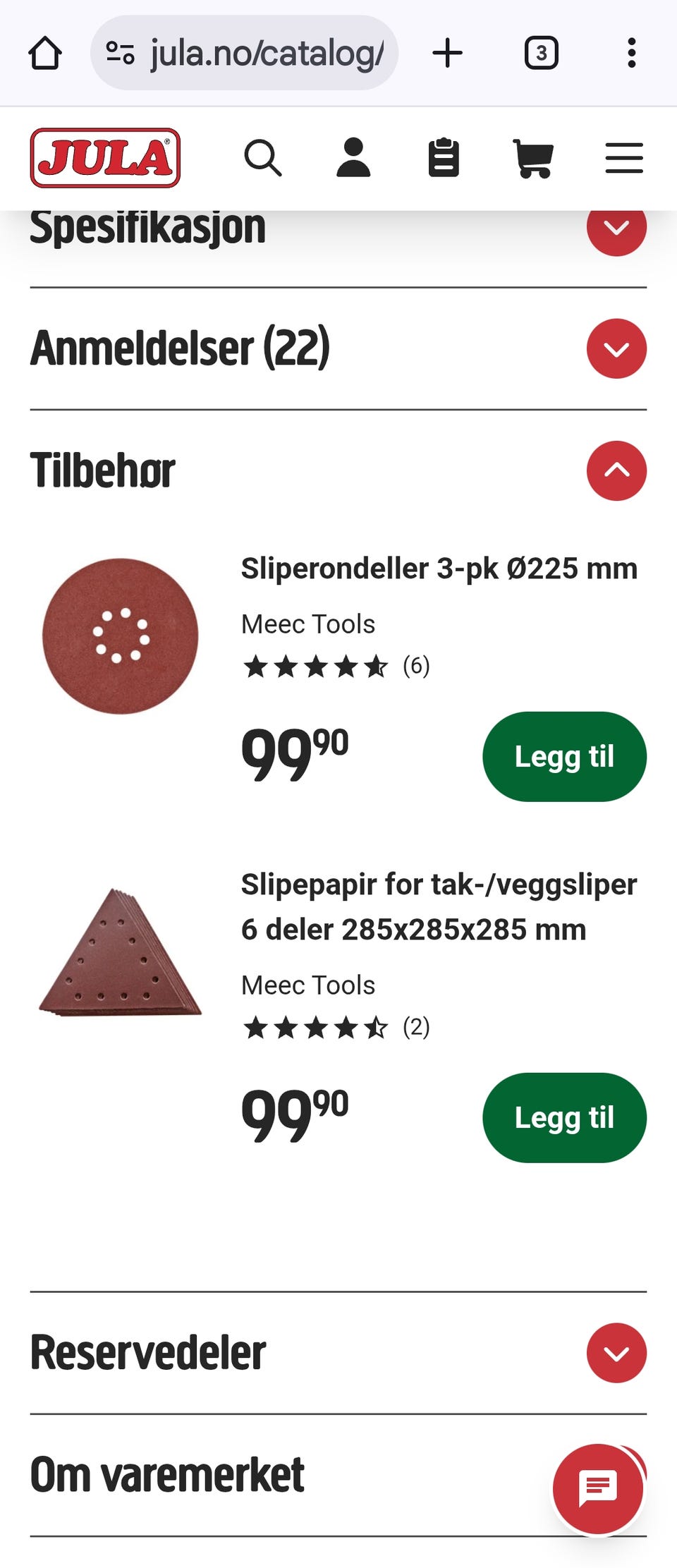Open the chat support bubble
The height and width of the screenshot is (1568, 677).
pos(598,1488)
